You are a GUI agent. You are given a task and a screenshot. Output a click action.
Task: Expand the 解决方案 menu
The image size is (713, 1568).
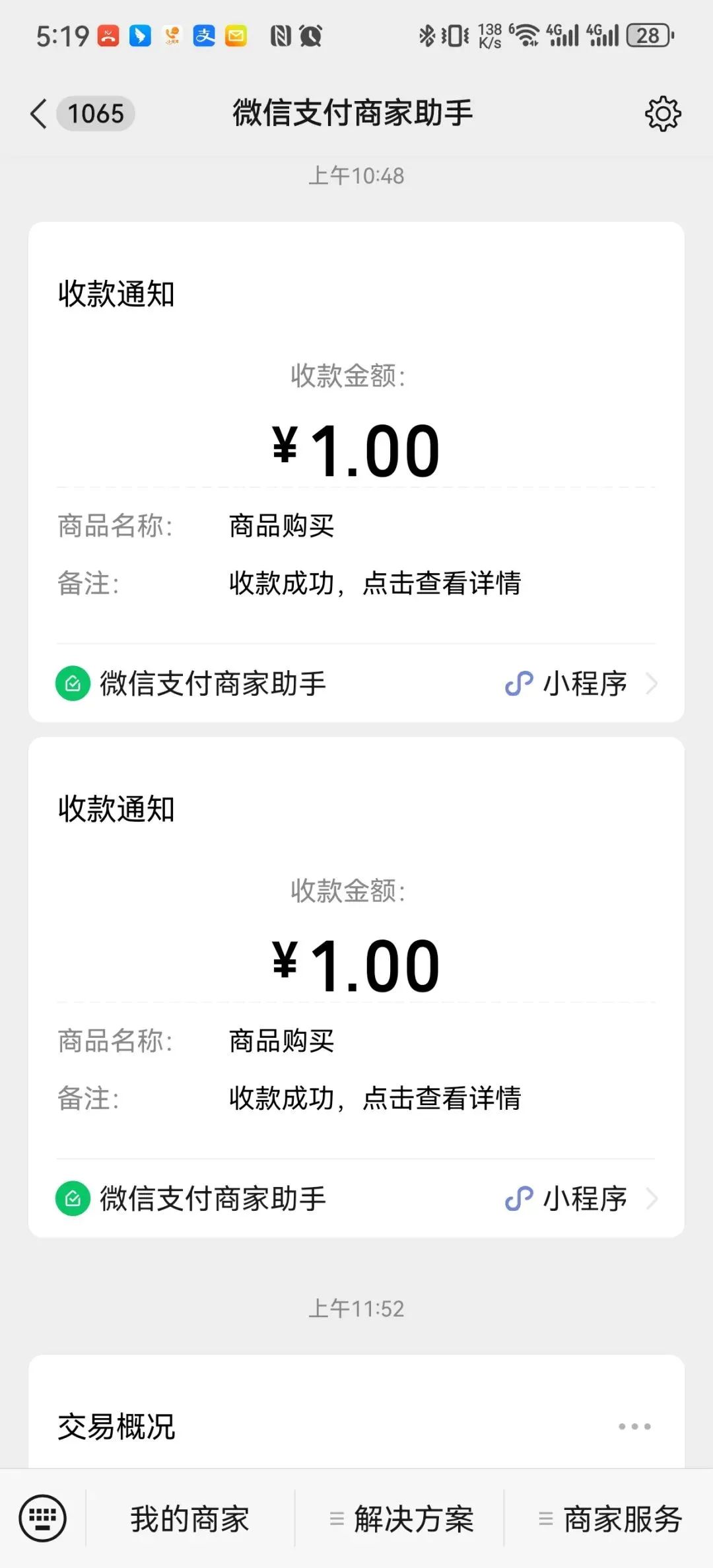[401, 1519]
